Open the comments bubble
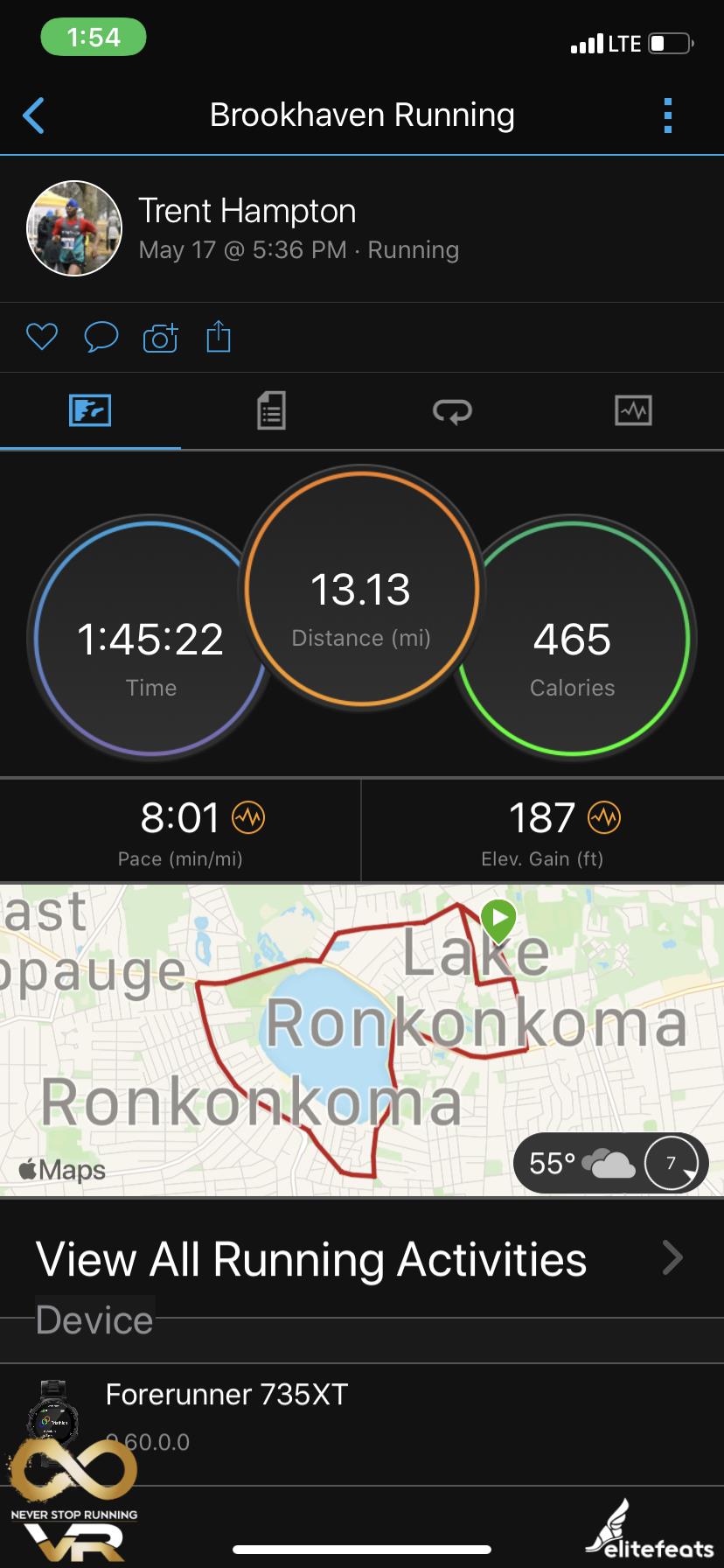 coord(101,337)
